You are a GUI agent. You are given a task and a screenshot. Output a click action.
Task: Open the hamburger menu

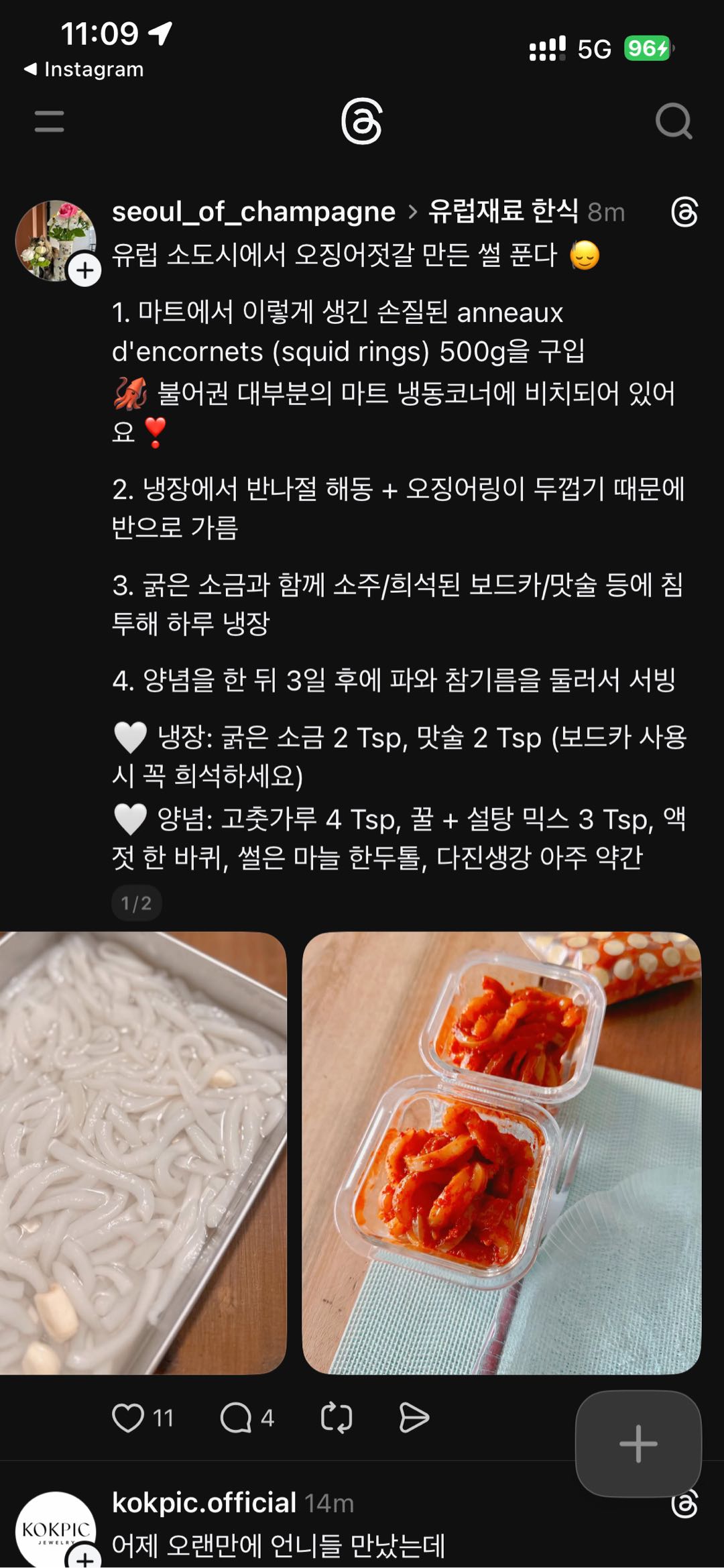tap(49, 121)
